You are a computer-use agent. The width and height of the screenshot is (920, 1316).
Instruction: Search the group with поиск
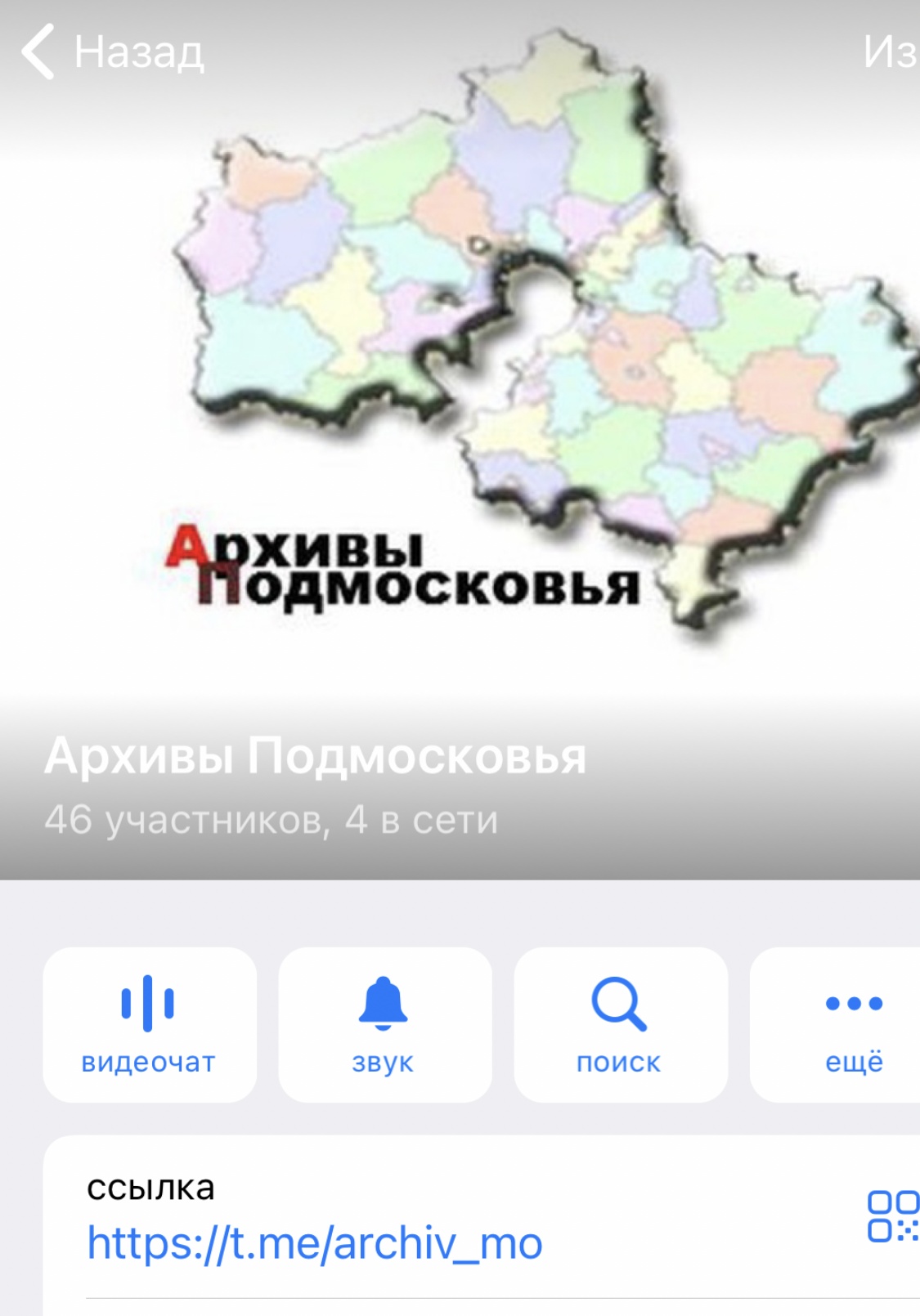620,1024
